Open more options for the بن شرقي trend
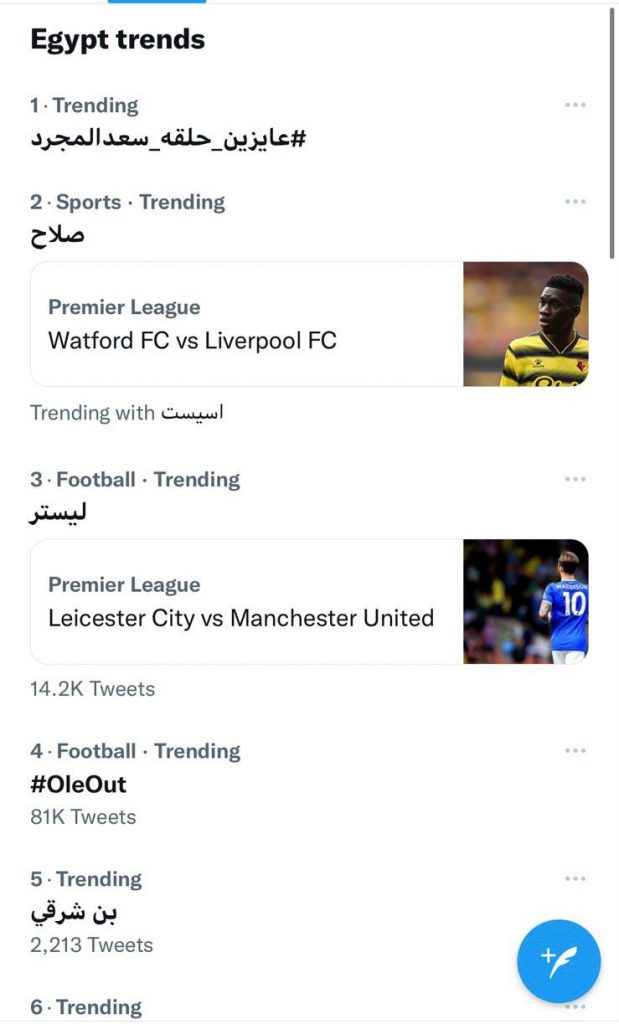The width and height of the screenshot is (619, 1024). [575, 879]
